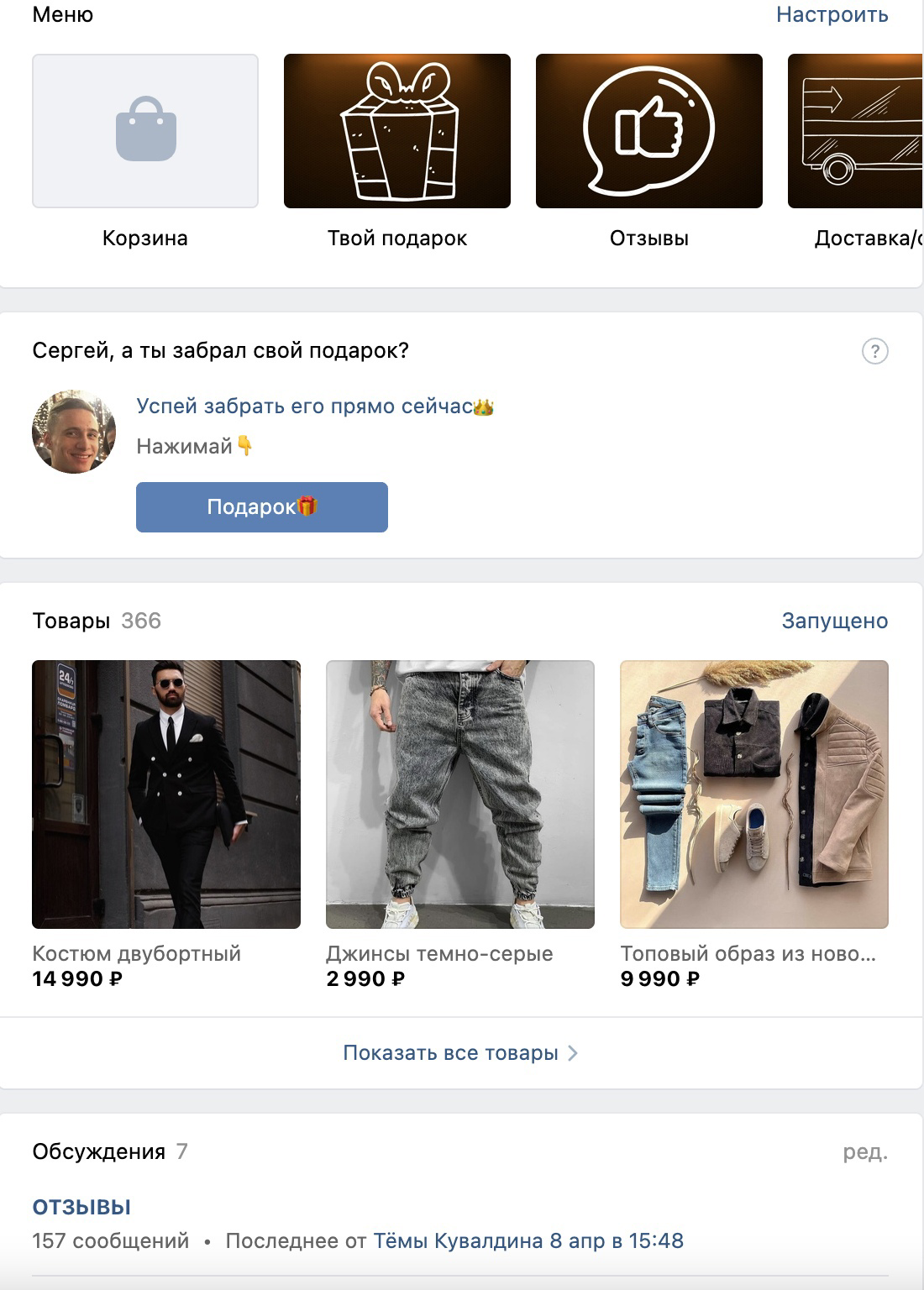Tap Показать все товары

point(460,1053)
